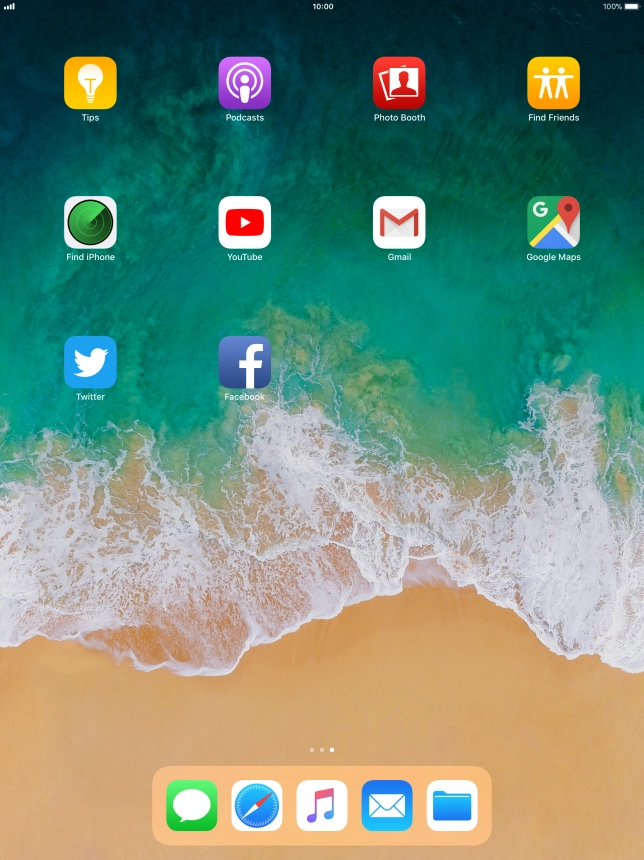Image resolution: width=644 pixels, height=860 pixels.
Task: Open the YouTube app
Action: click(x=245, y=222)
